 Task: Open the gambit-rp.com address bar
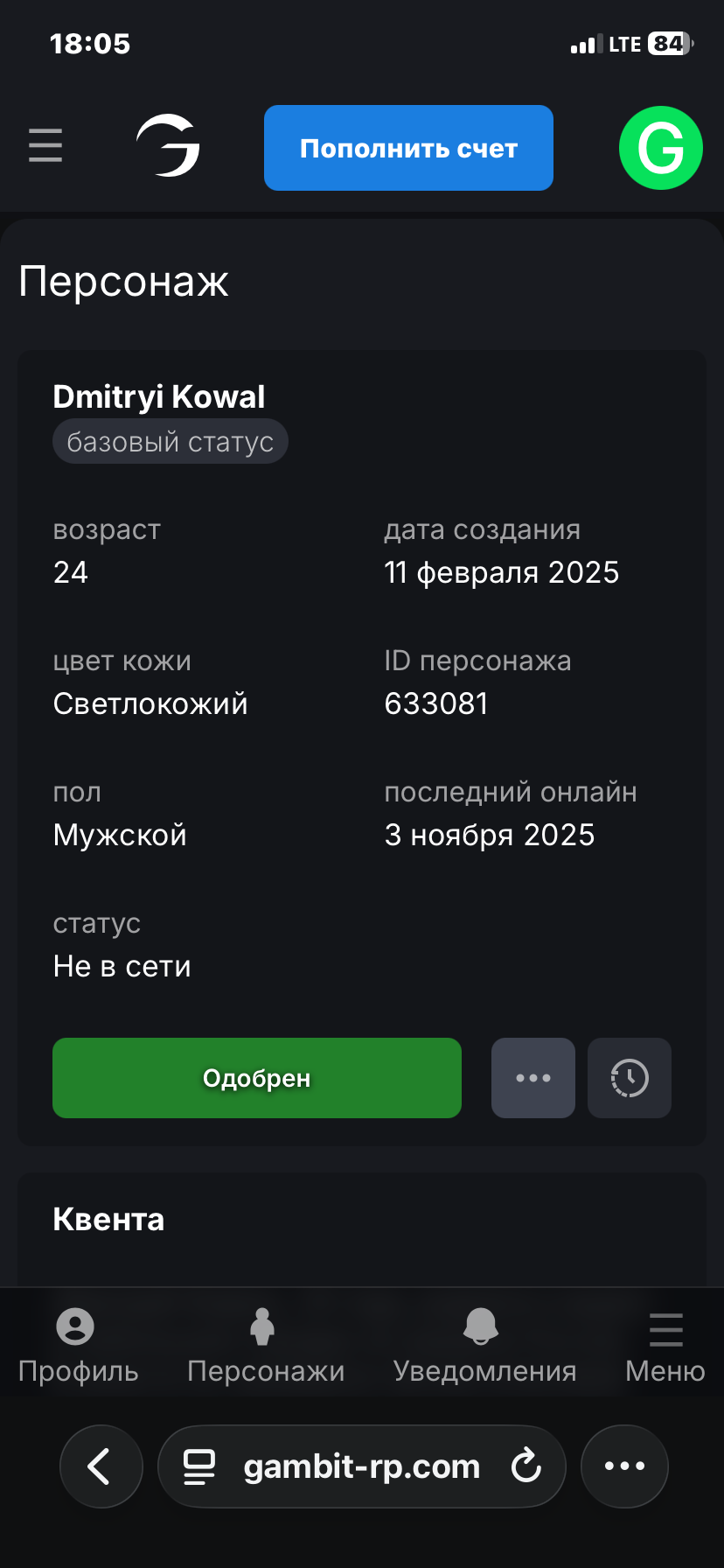tap(361, 1466)
